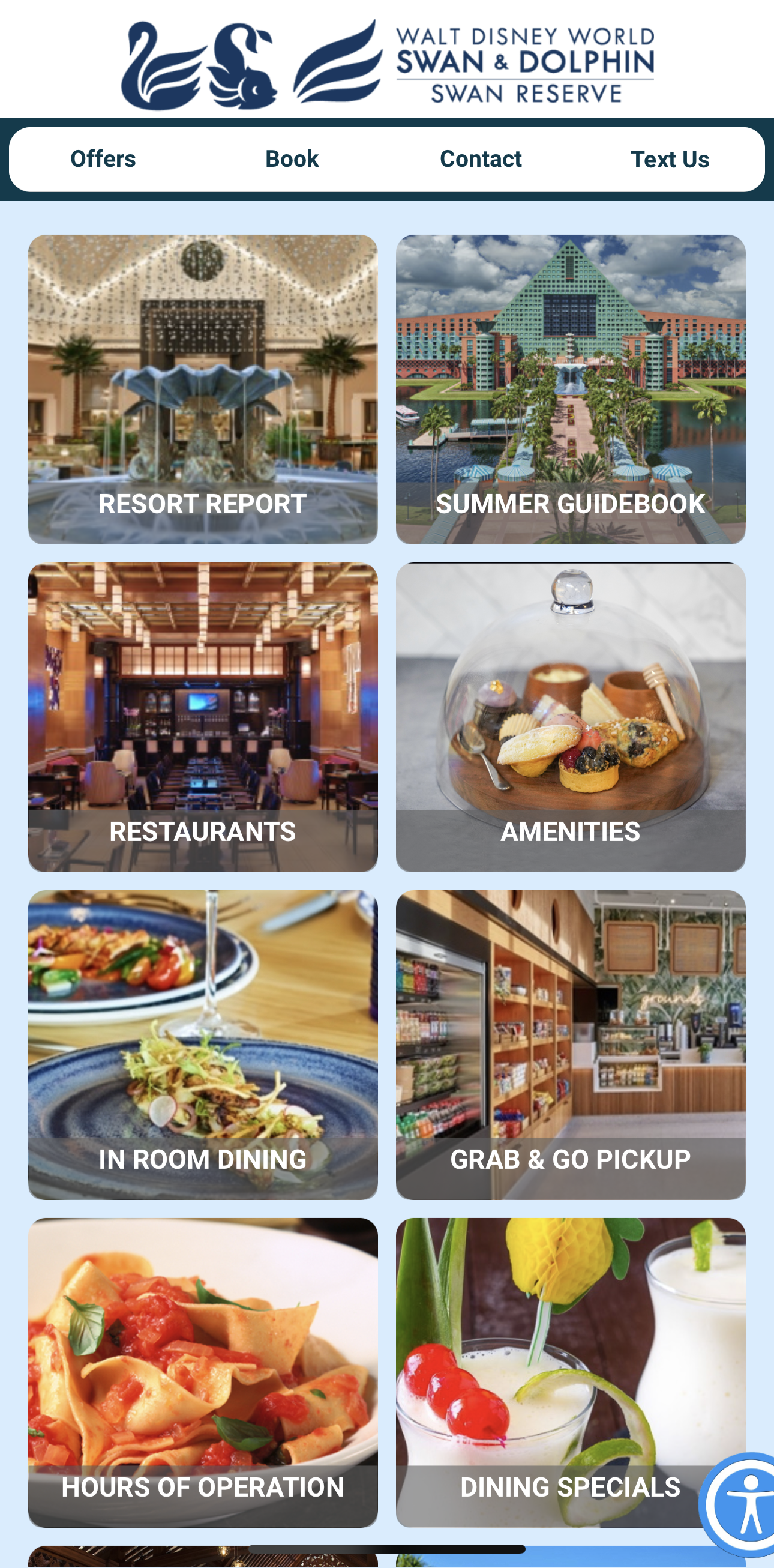The width and height of the screenshot is (774, 1568).
Task: Open the Offers section
Action: tap(103, 160)
